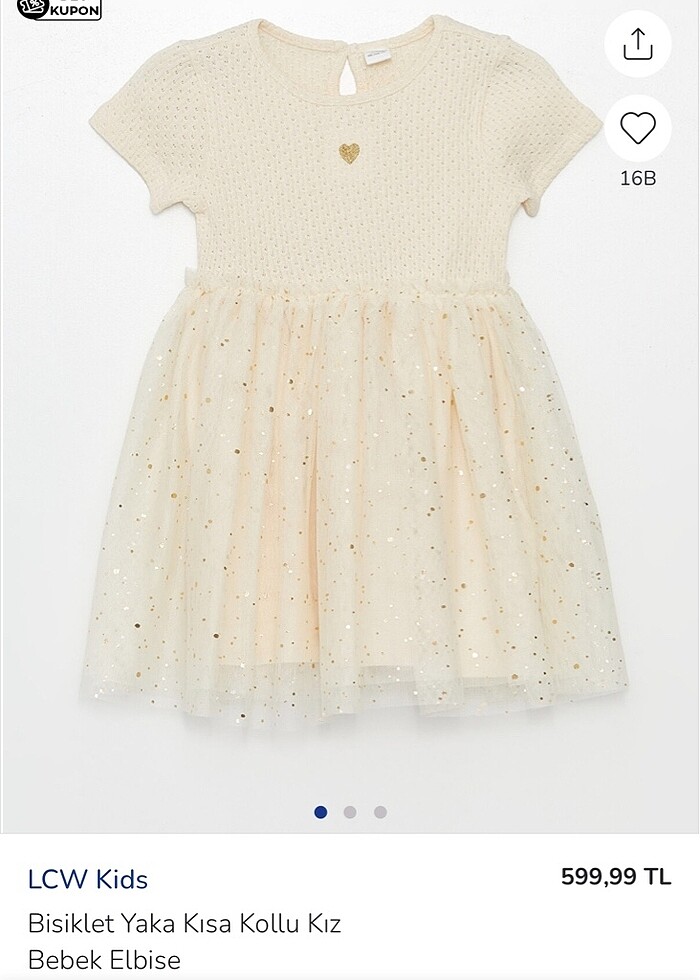Jump to the third image dot
This screenshot has width=700, height=980.
[x=381, y=812]
